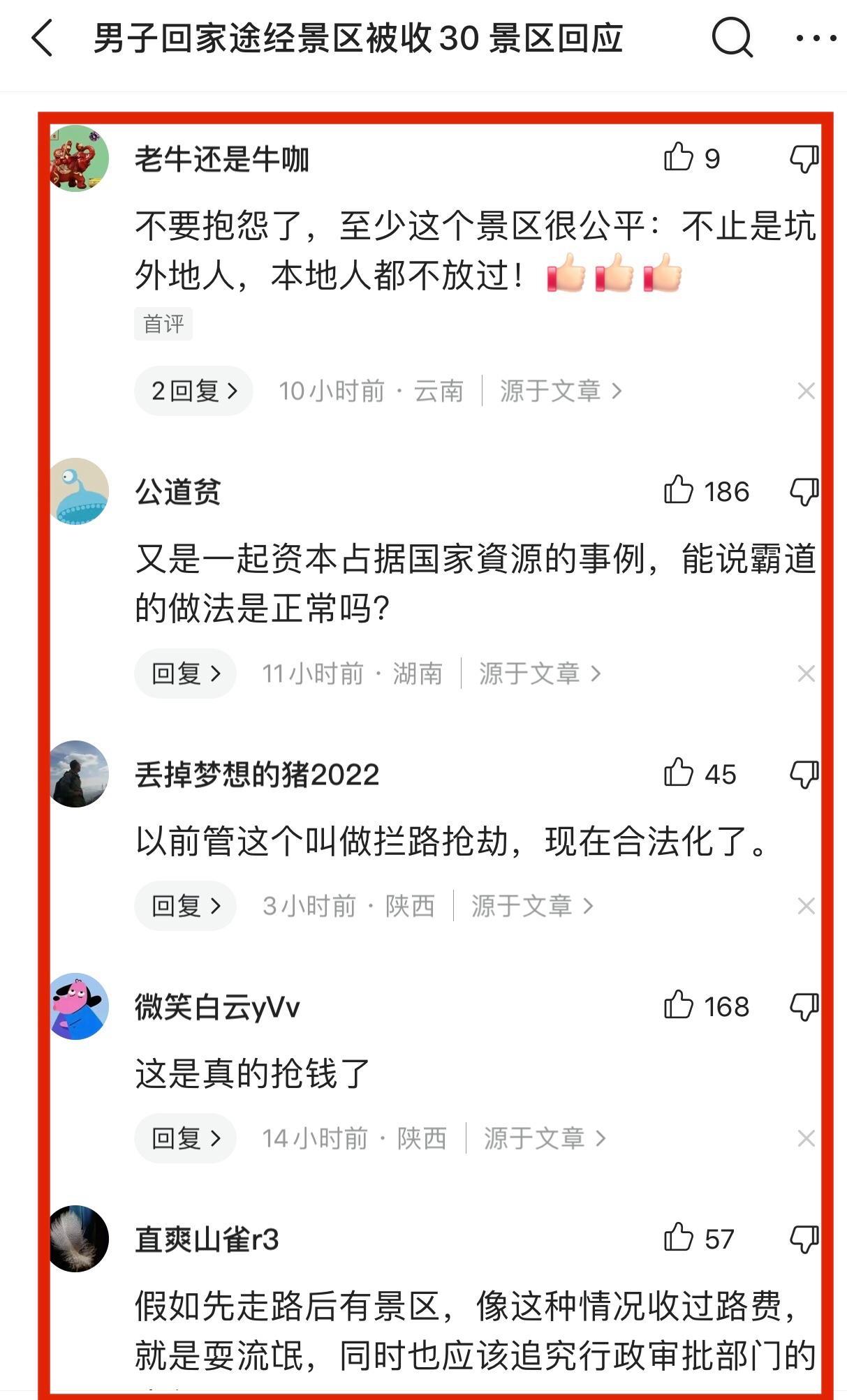Open the three-dot overflow menu
Image resolution: width=847 pixels, height=1400 pixels.
click(x=816, y=38)
